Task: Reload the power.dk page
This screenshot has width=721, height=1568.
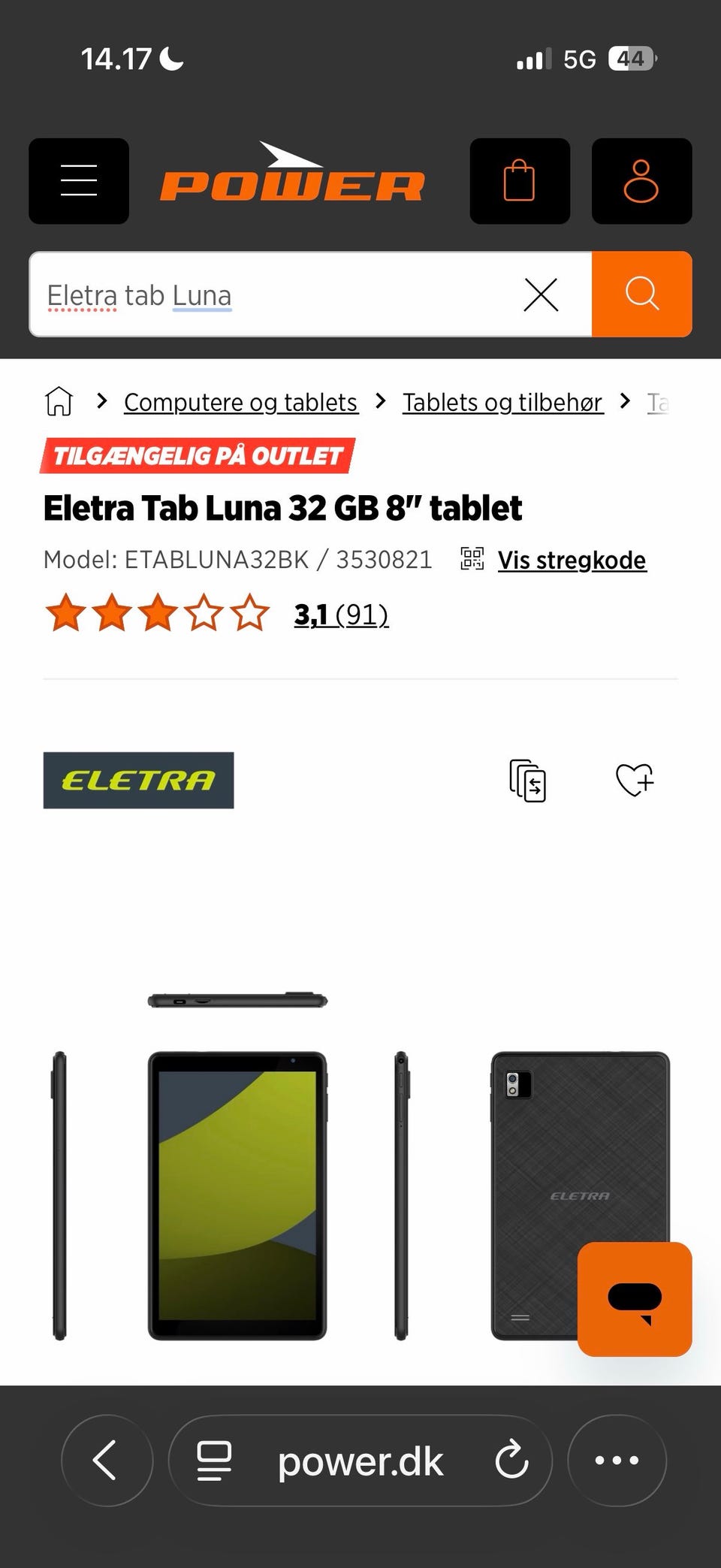Action: point(512,1460)
